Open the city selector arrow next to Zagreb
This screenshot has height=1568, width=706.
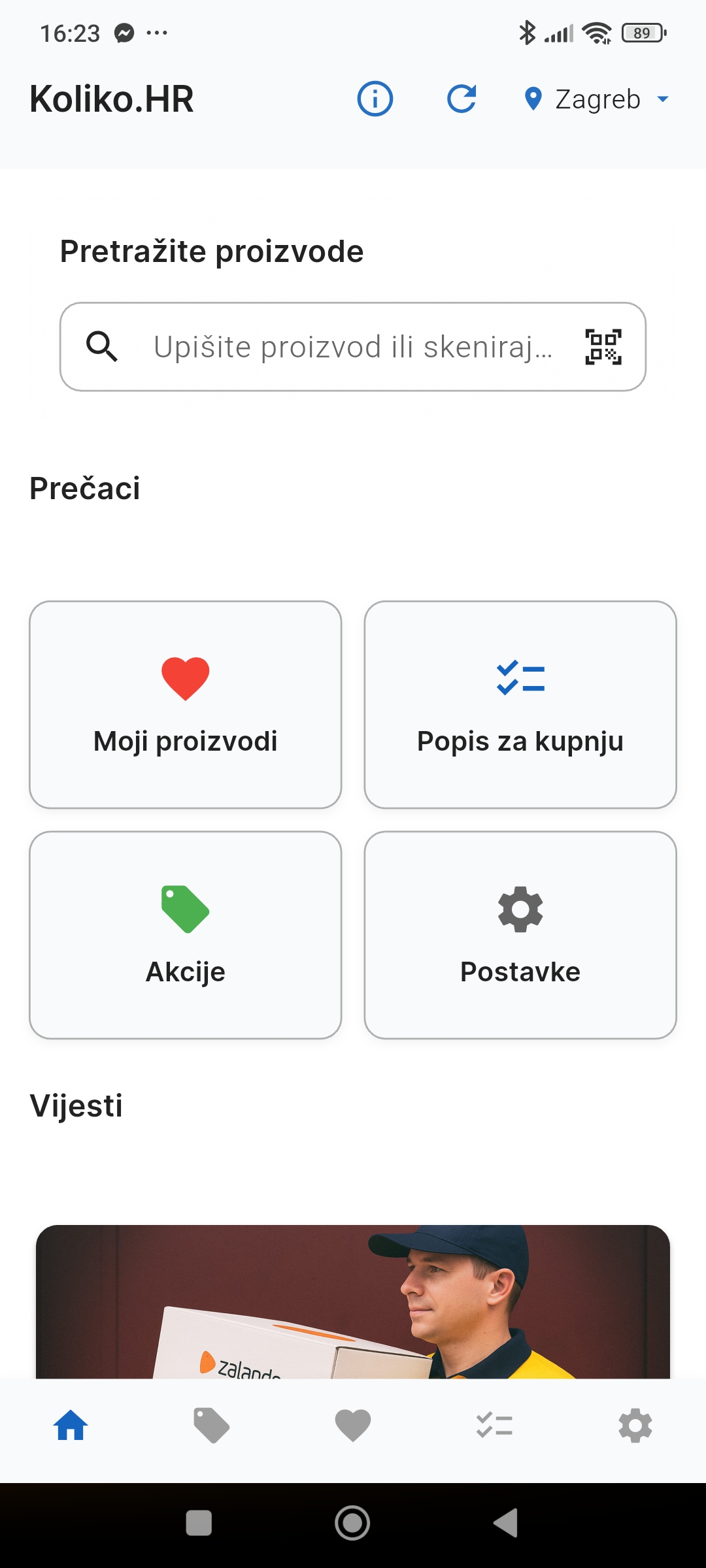point(663,99)
